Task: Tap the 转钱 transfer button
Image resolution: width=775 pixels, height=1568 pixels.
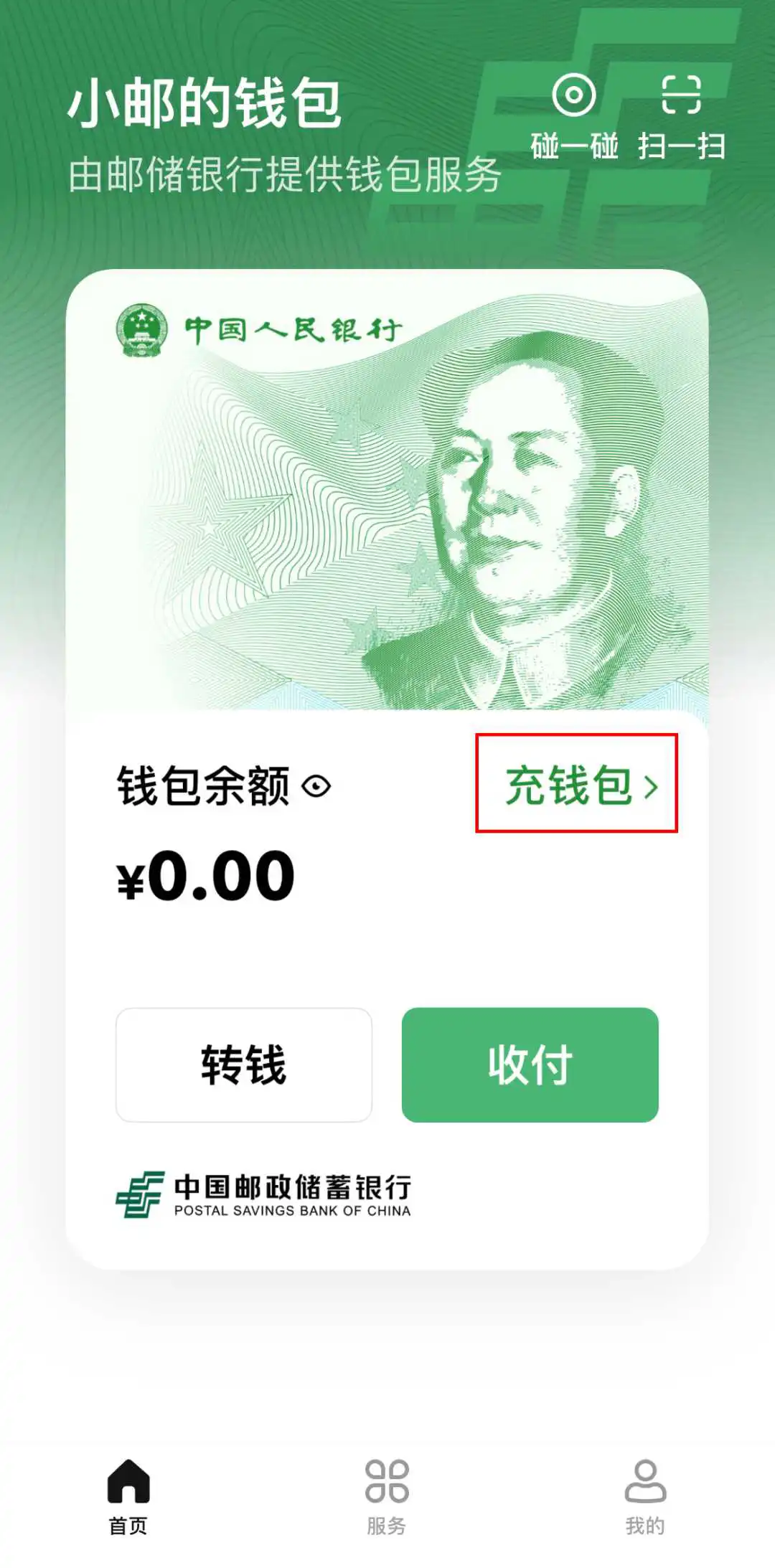Action: tap(244, 1064)
